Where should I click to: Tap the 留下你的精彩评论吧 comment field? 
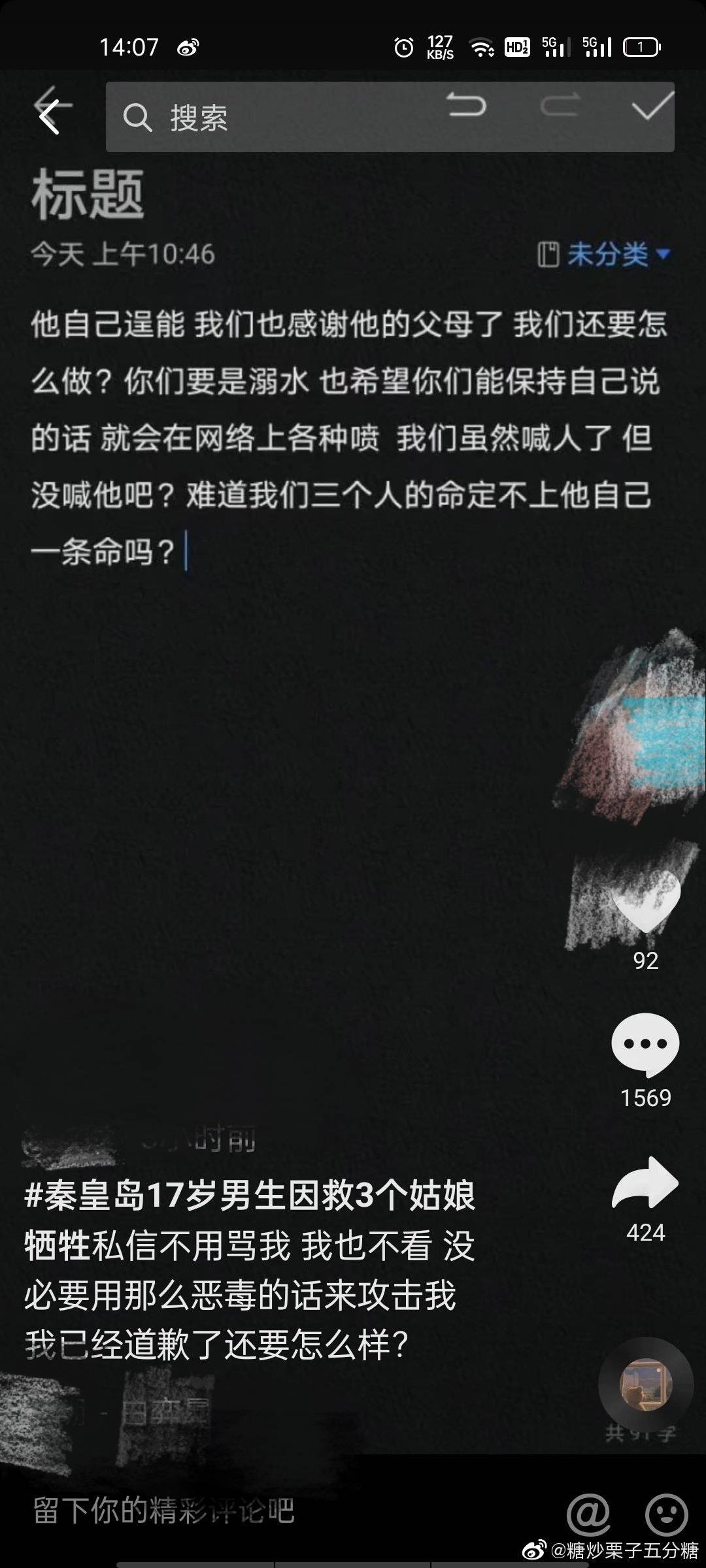pyautogui.click(x=163, y=1511)
